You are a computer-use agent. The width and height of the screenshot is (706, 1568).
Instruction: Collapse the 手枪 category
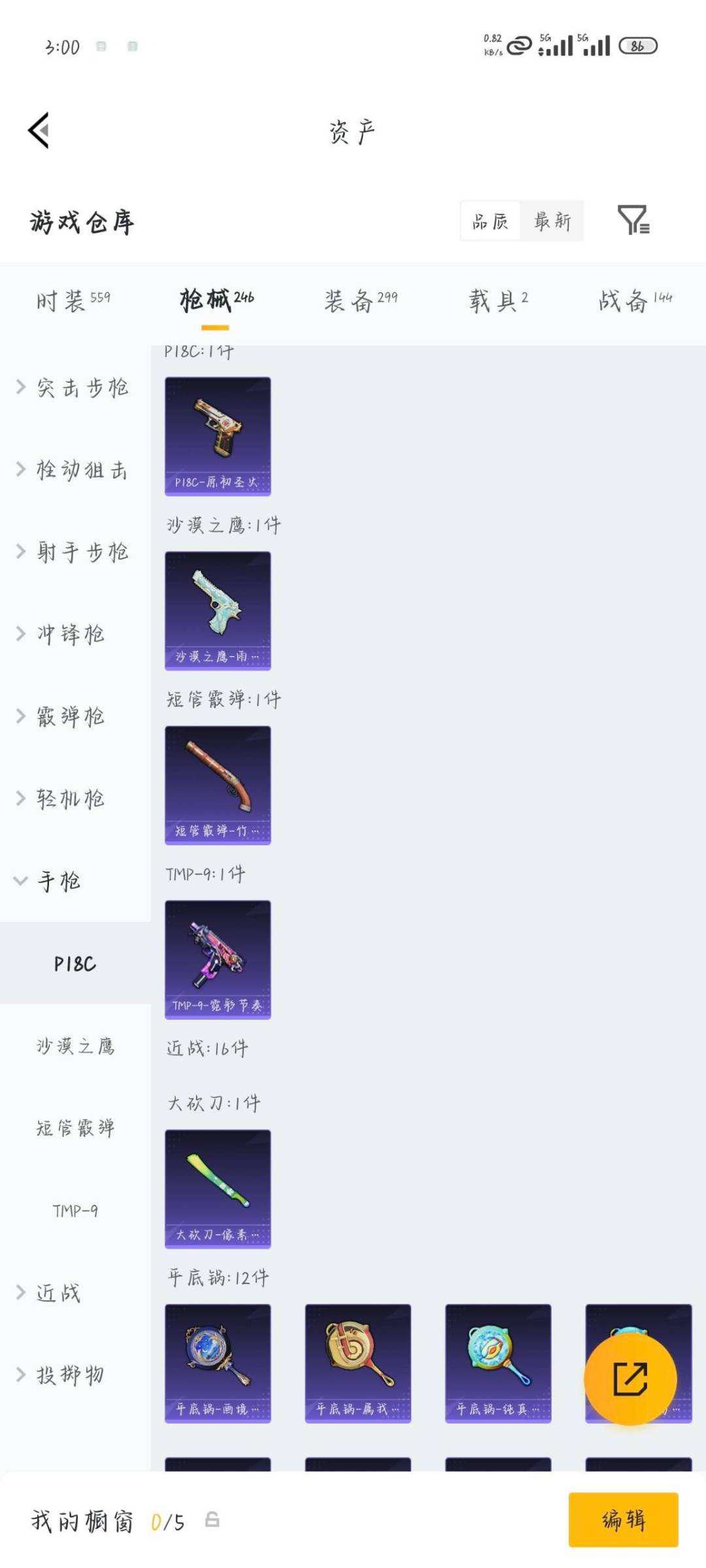59,880
